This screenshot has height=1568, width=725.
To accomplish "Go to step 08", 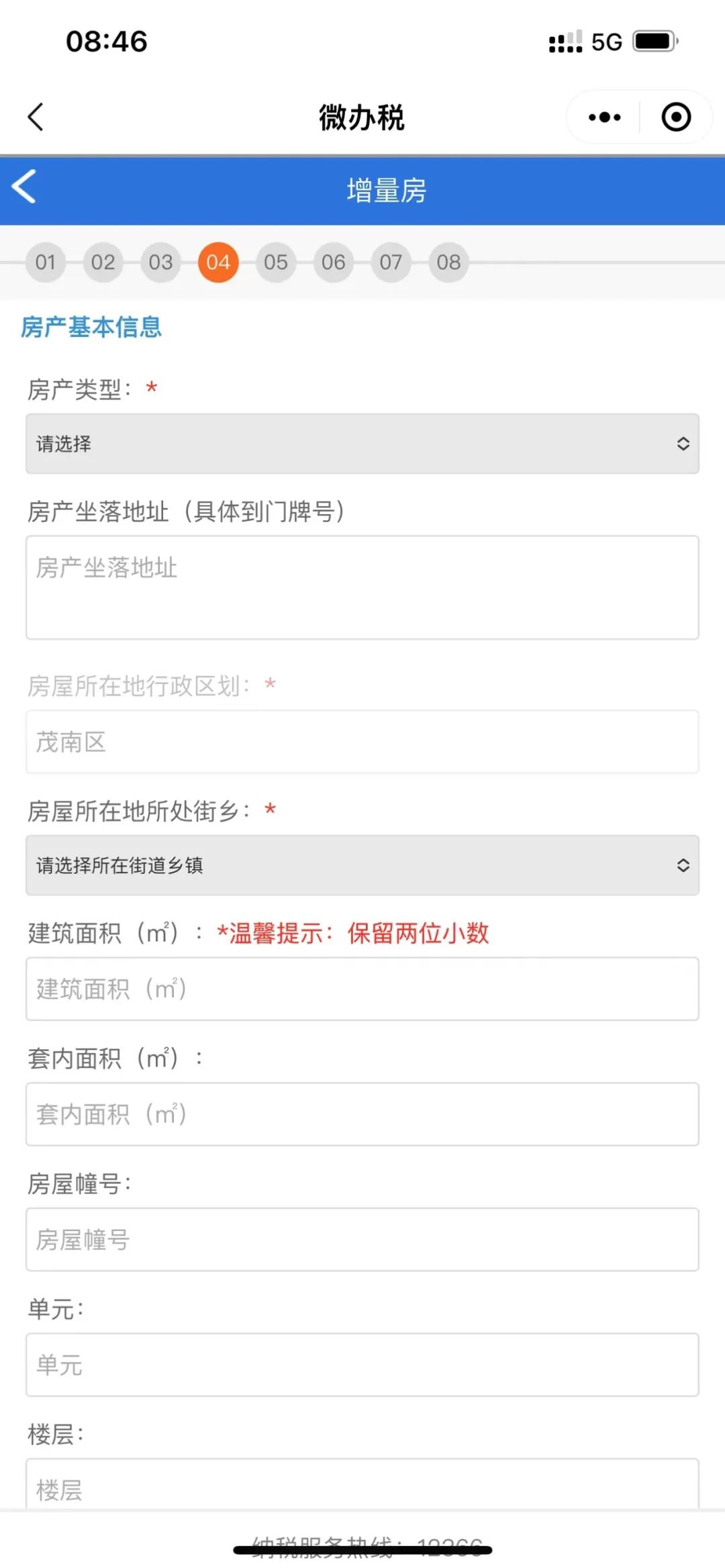I will coord(449,262).
